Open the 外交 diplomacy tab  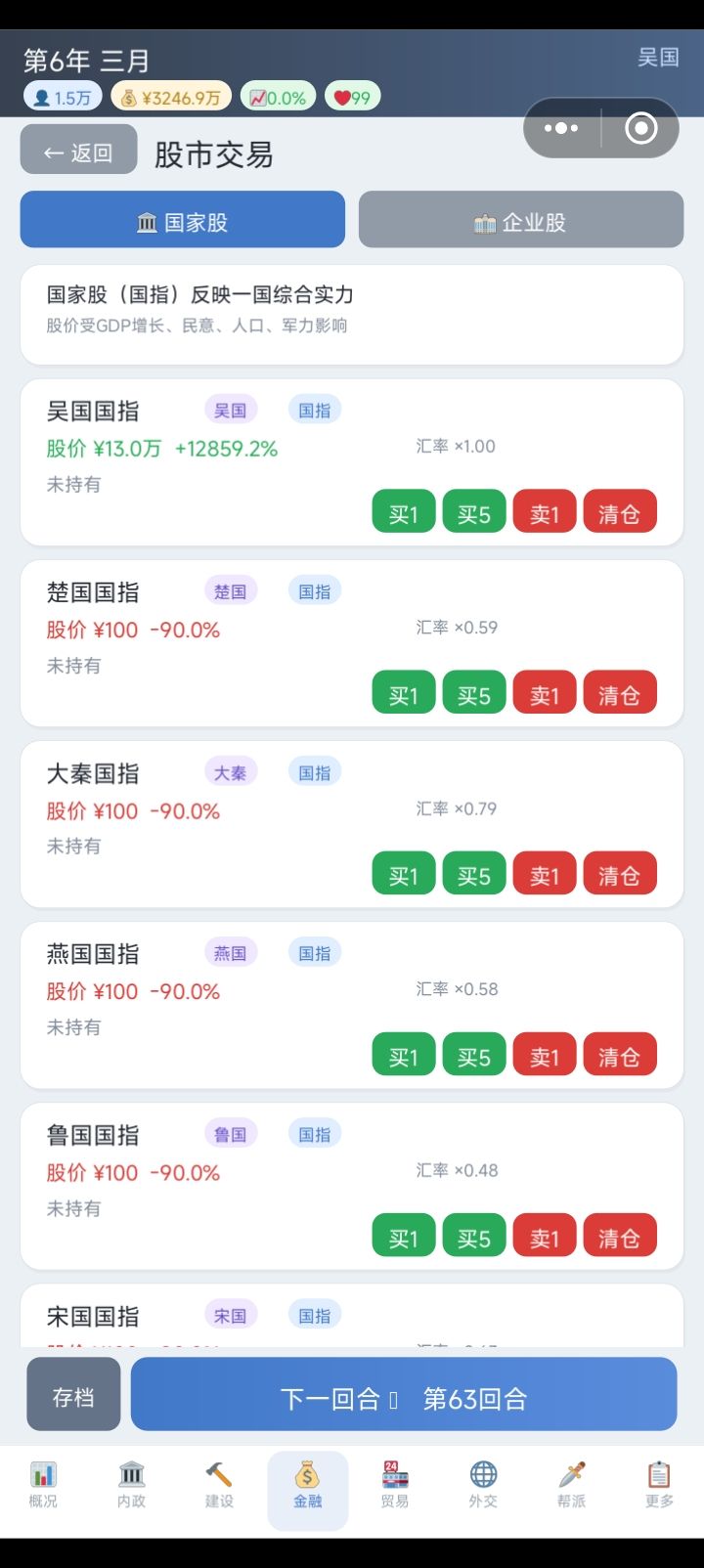[x=483, y=1485]
